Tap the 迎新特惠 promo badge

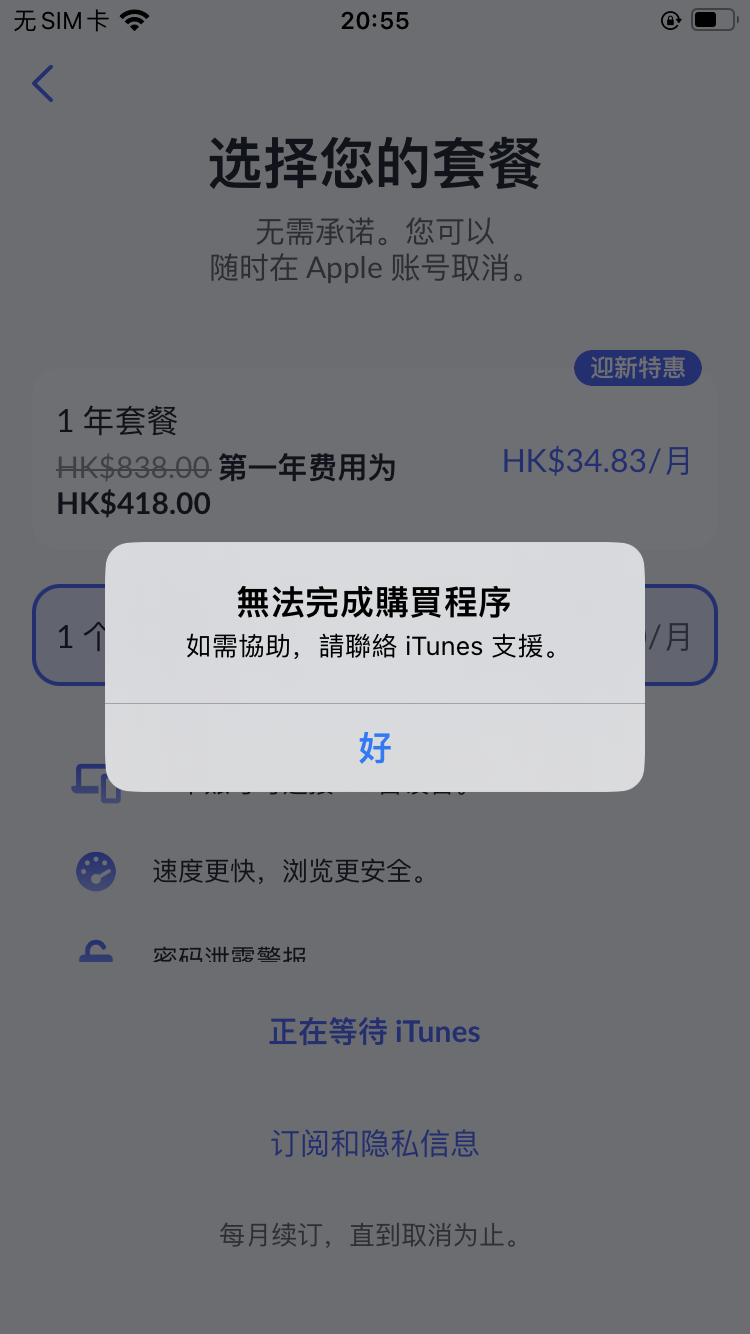(x=637, y=368)
